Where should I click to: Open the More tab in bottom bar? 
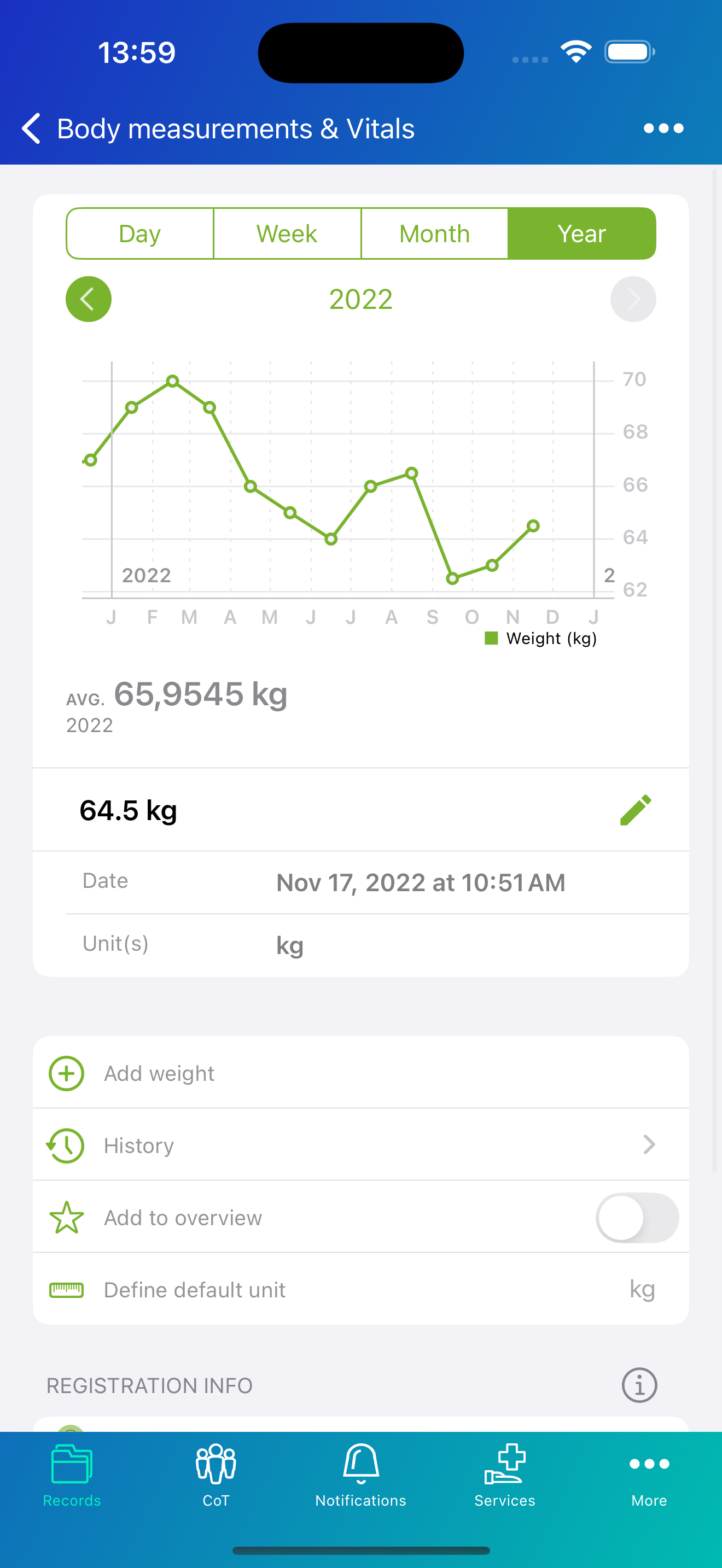pyautogui.click(x=649, y=1476)
